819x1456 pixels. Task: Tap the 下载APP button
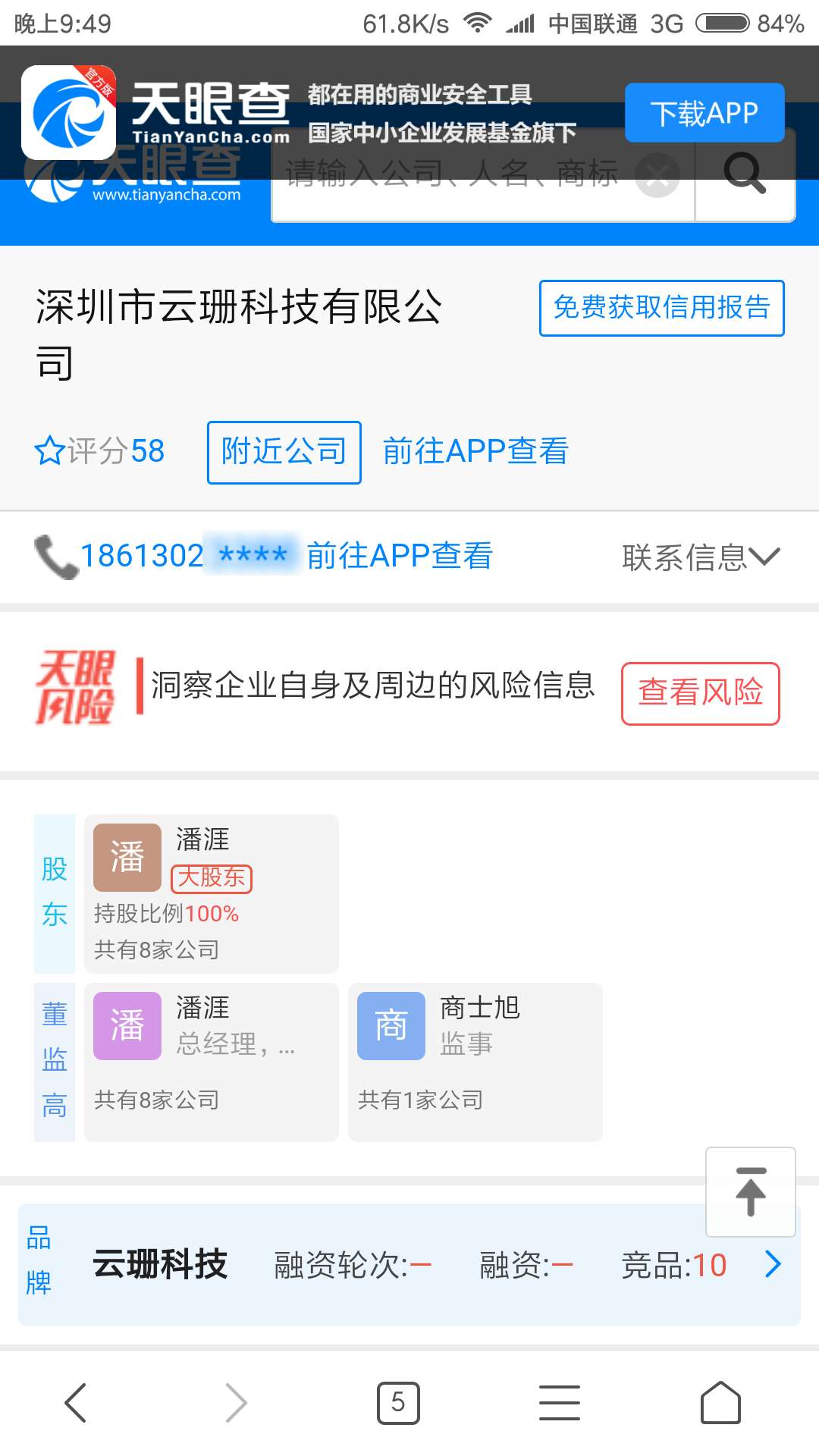tap(704, 113)
